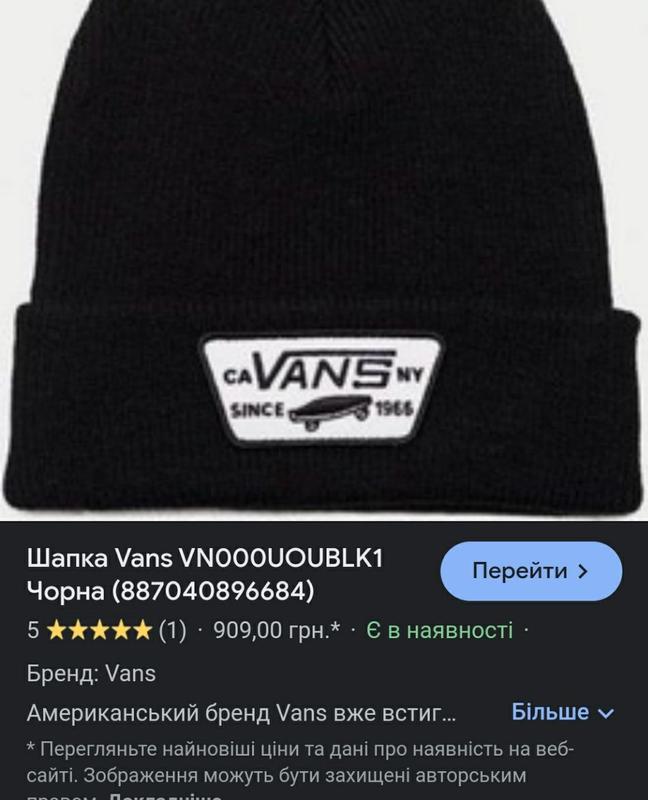Expand the description with Більше
The image size is (648, 800).
point(562,713)
